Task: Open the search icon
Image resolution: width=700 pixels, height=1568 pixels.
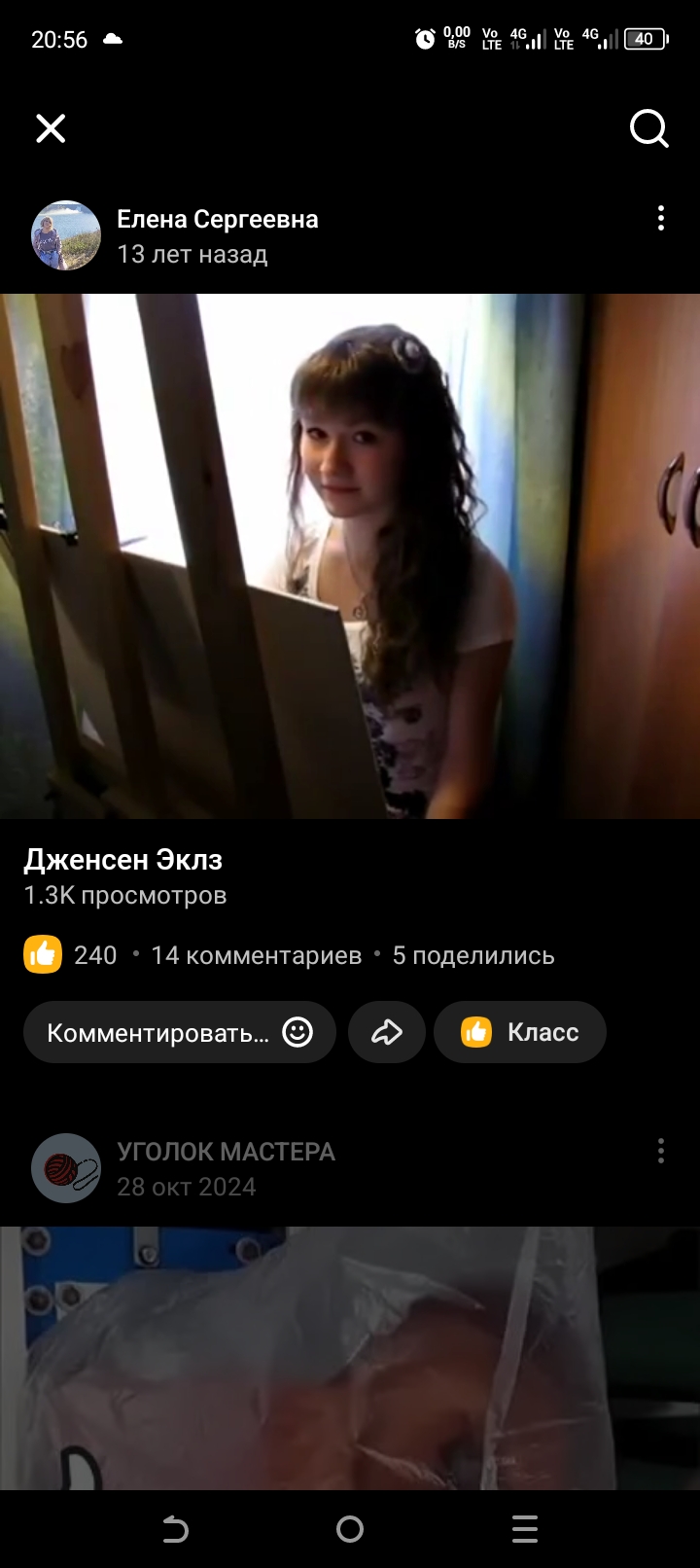Action: [x=648, y=127]
